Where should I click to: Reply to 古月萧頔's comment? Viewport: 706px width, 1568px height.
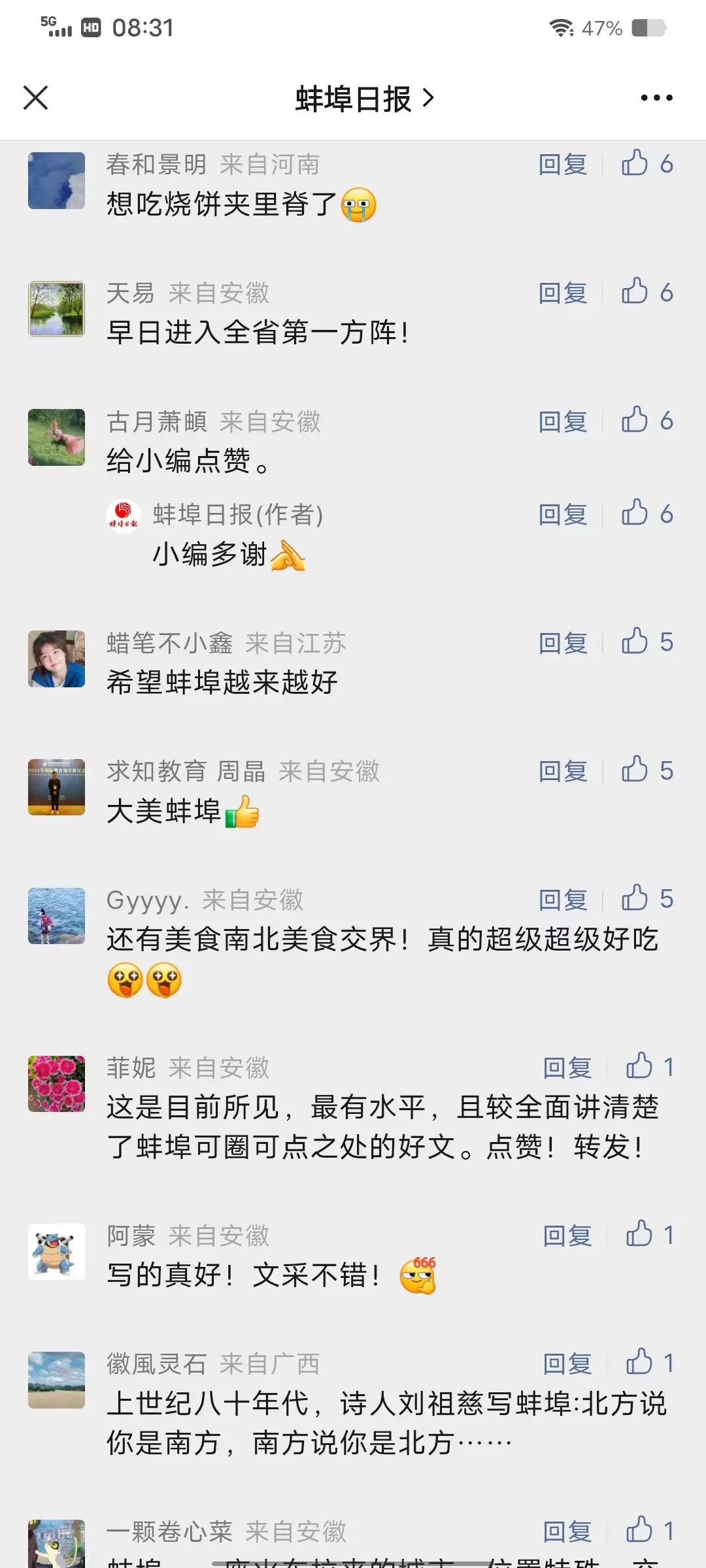[563, 421]
